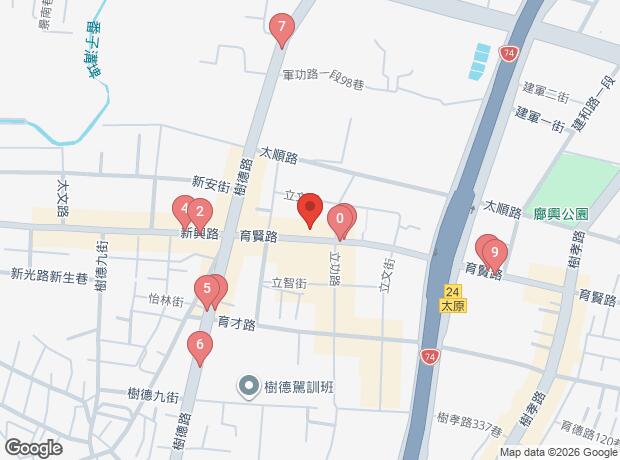Open map pin number 6

click(x=199, y=347)
